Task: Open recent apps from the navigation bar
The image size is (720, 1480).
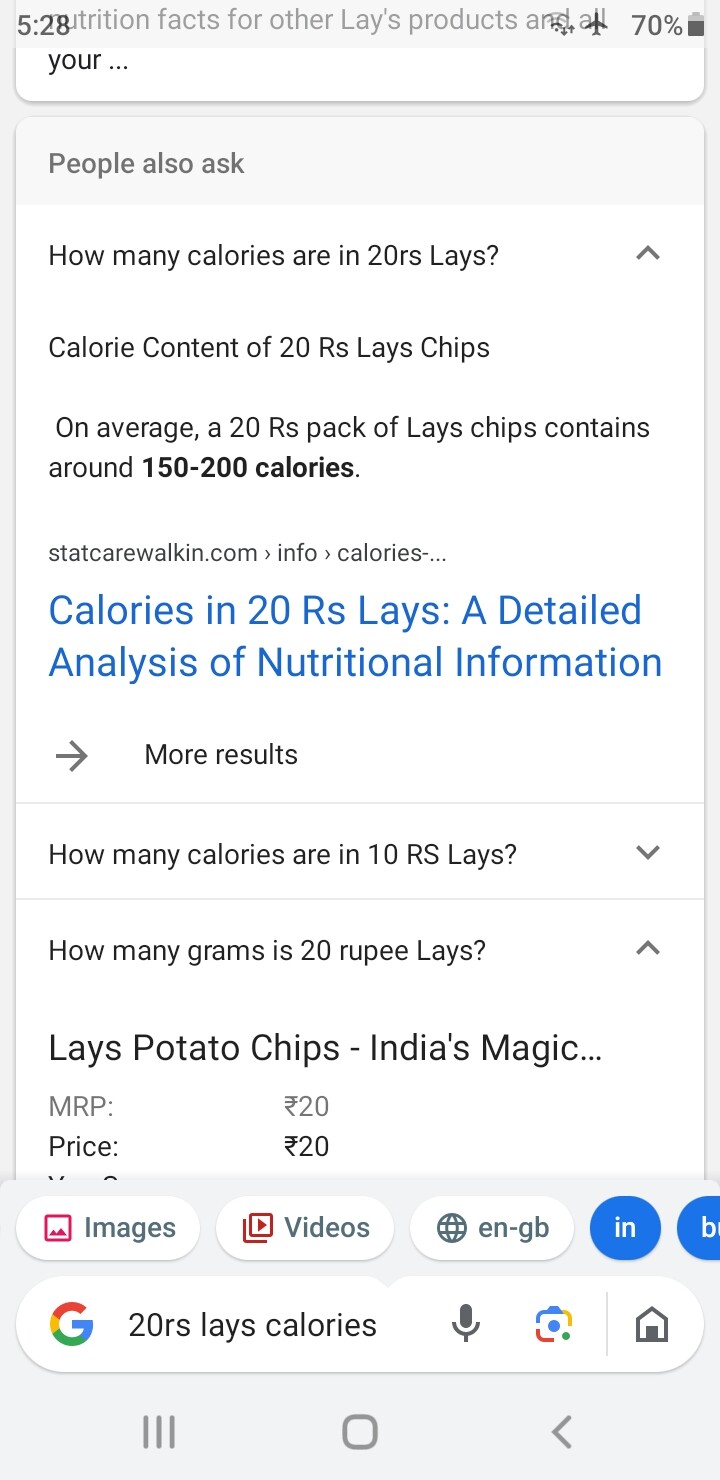Action: coord(159,1432)
